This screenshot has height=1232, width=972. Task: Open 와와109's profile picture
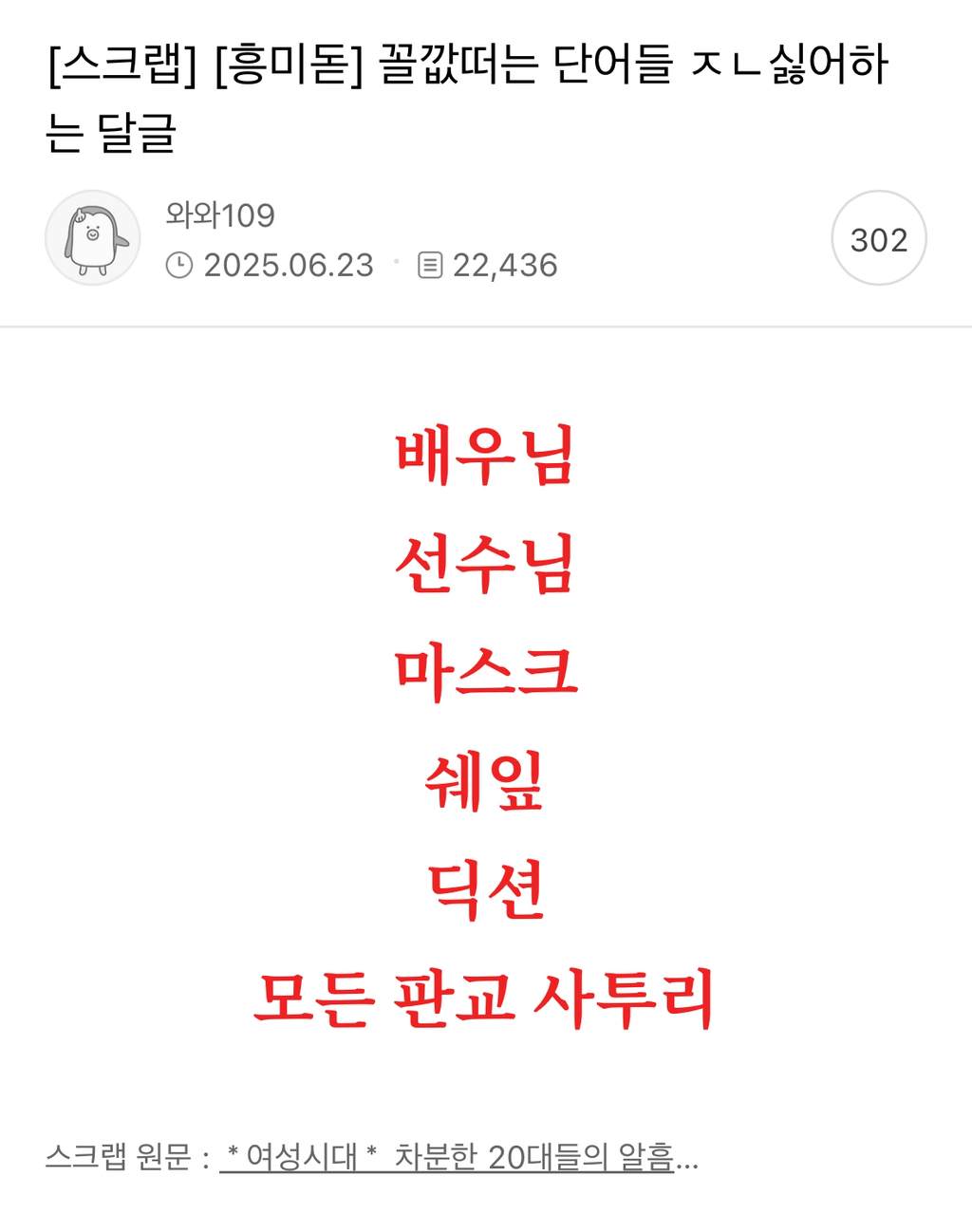pos(93,238)
